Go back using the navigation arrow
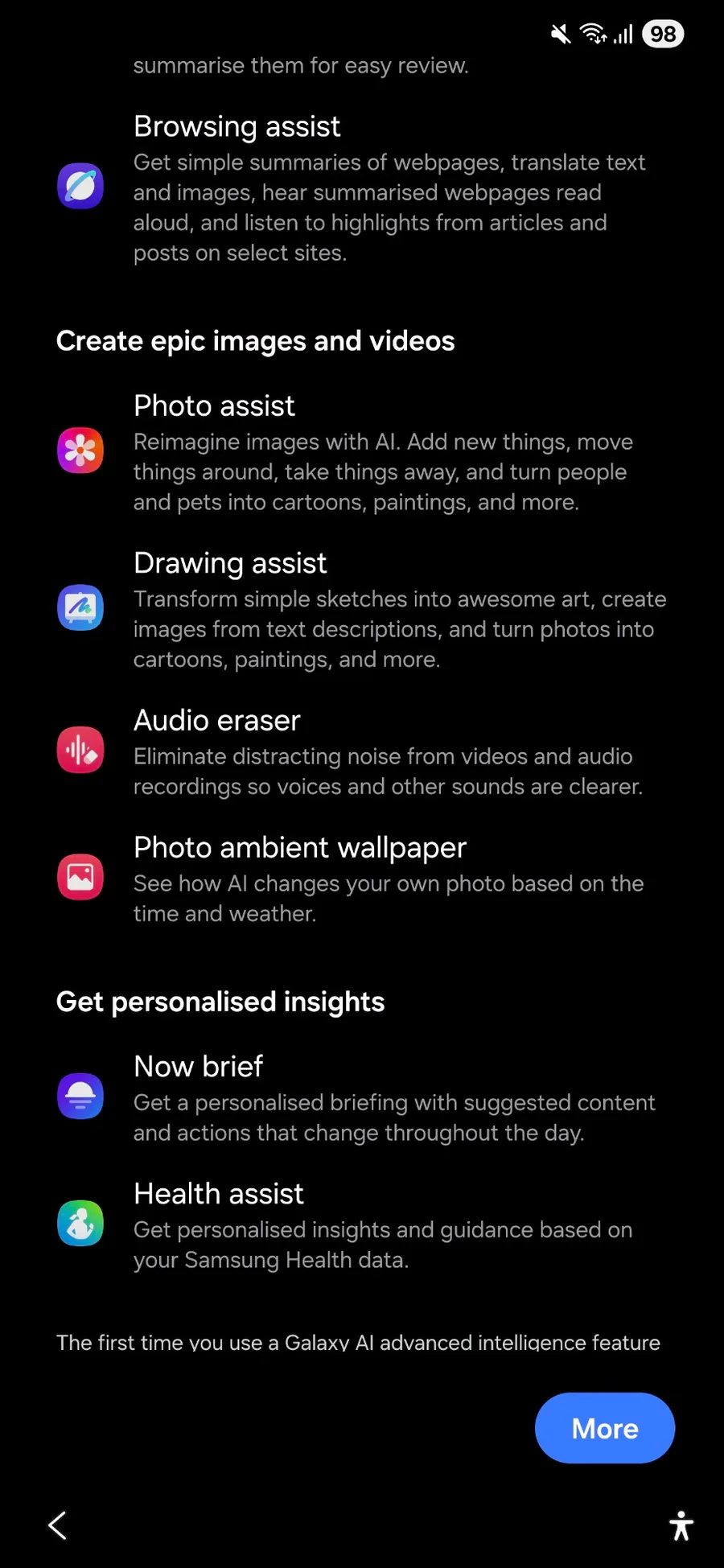This screenshot has height=1568, width=724. [57, 1525]
